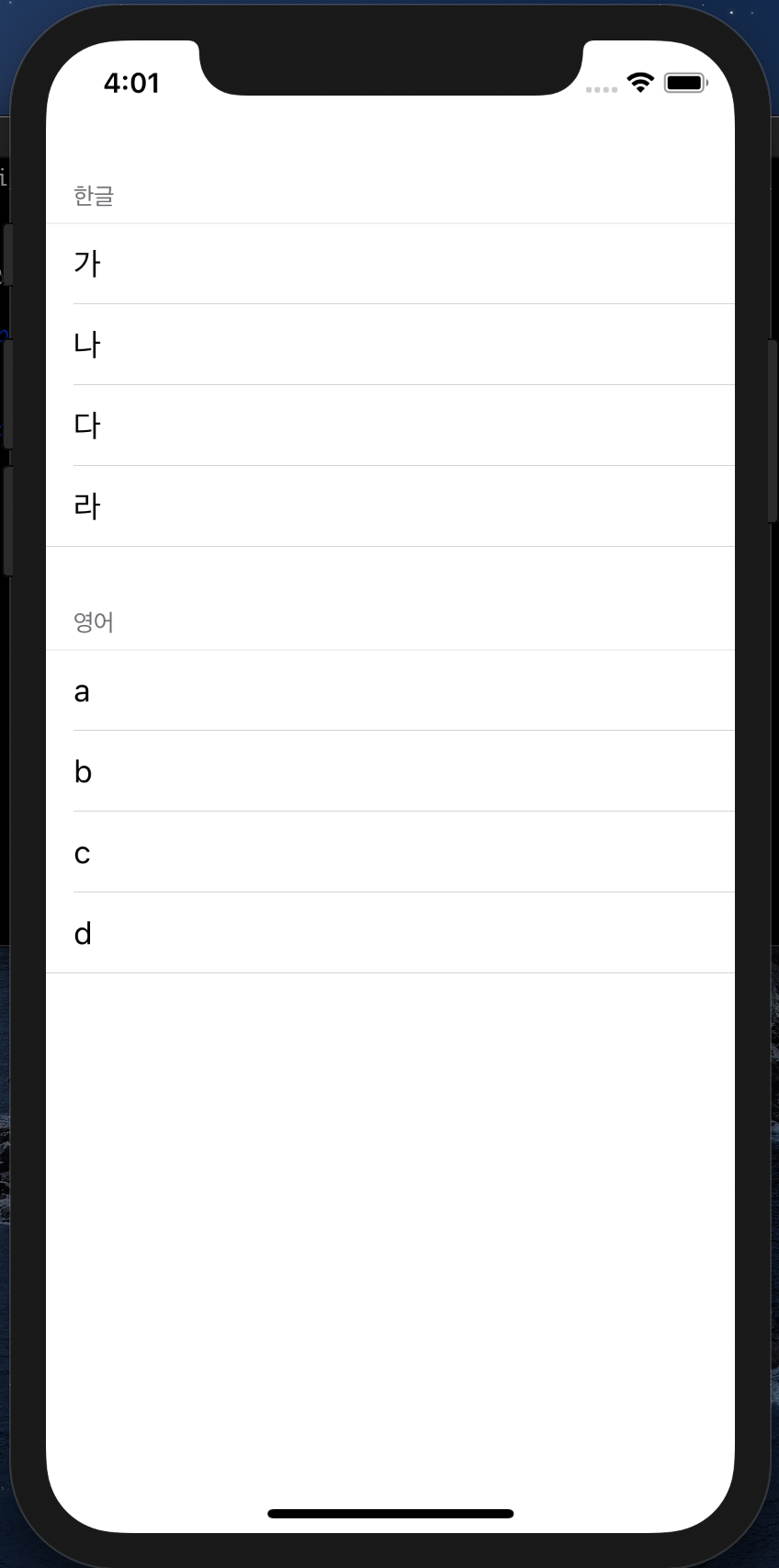Choose the 다 list item
This screenshot has height=1568, width=779.
390,426
